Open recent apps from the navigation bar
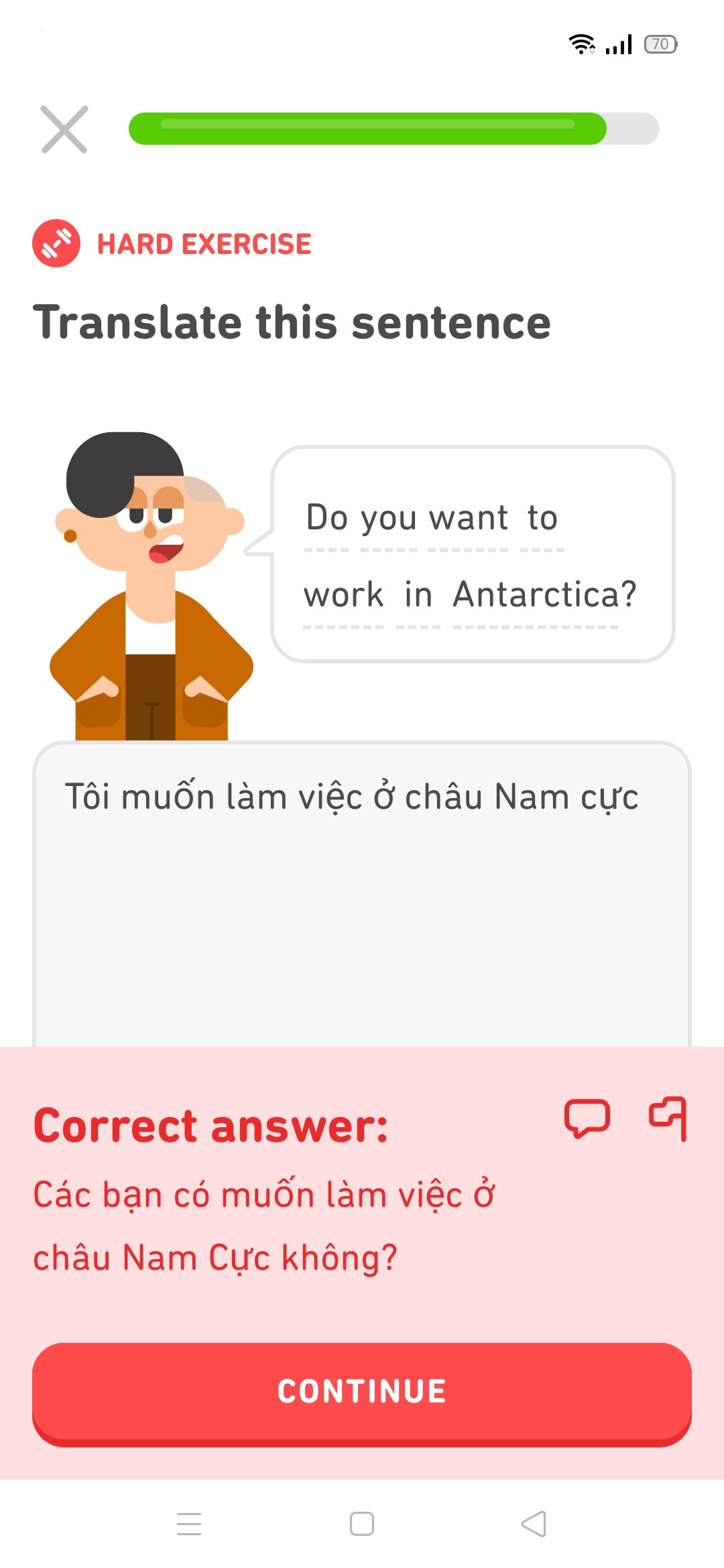This screenshot has width=724, height=1568. click(x=189, y=1524)
